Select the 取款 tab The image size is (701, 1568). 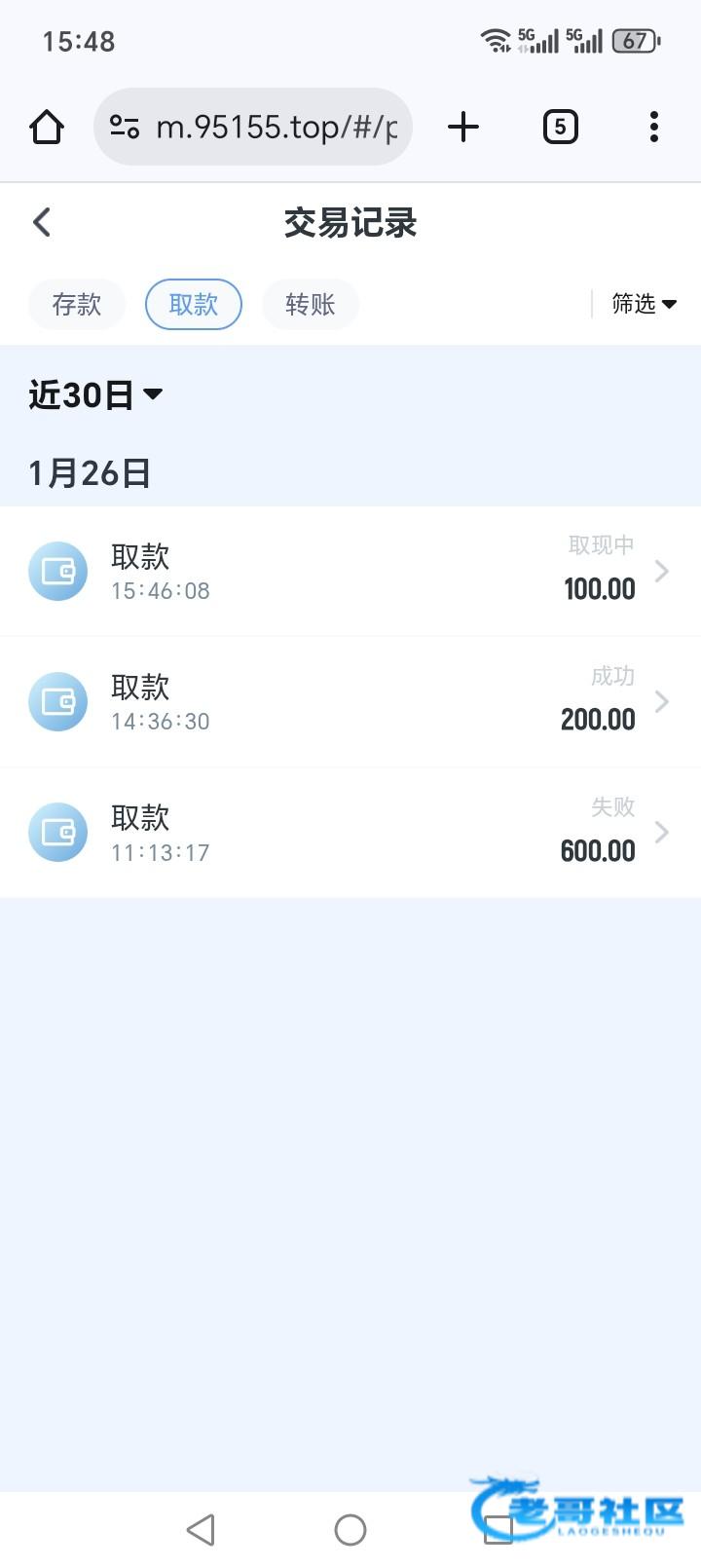click(193, 305)
